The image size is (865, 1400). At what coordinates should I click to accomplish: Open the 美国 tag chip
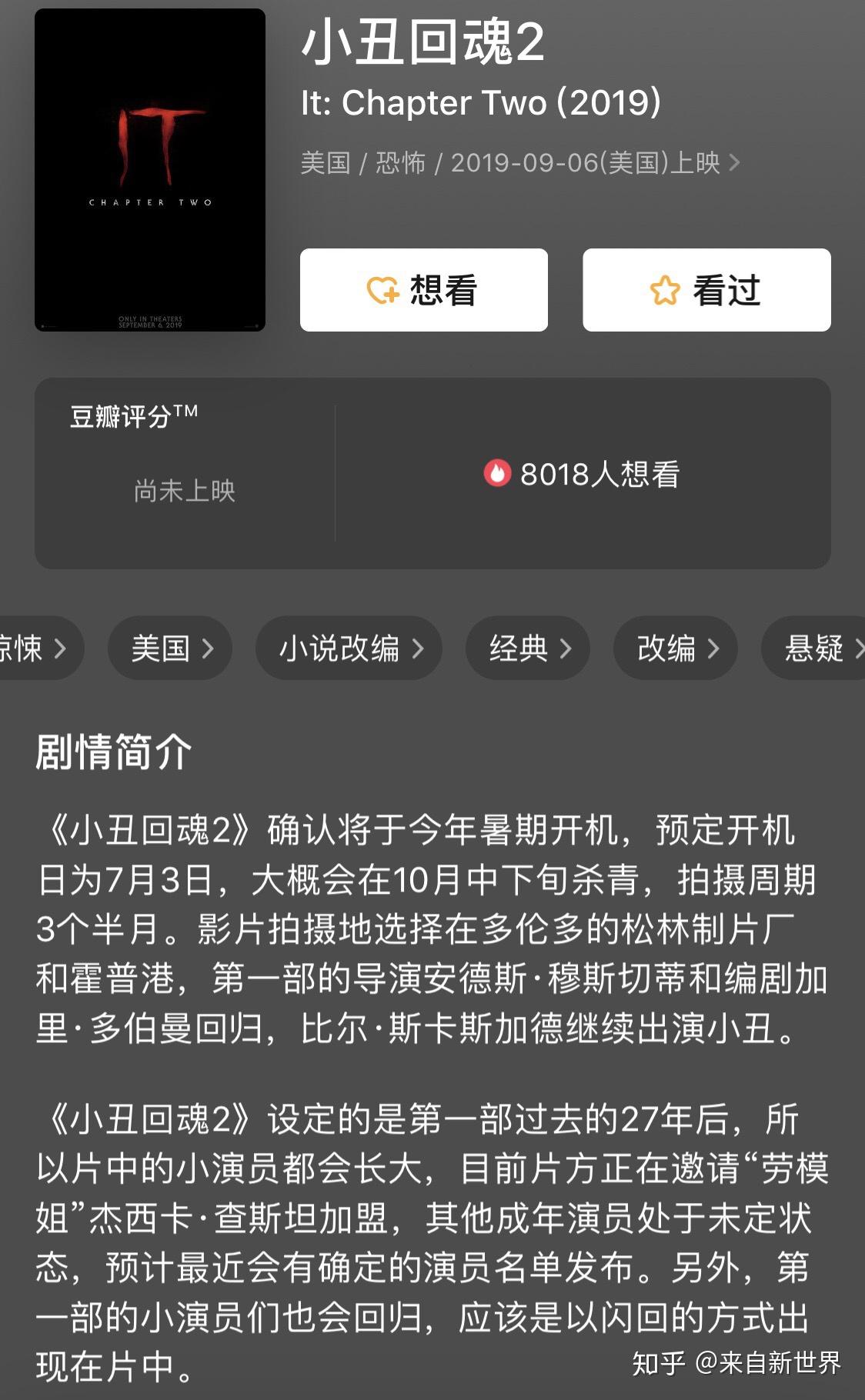[x=170, y=648]
